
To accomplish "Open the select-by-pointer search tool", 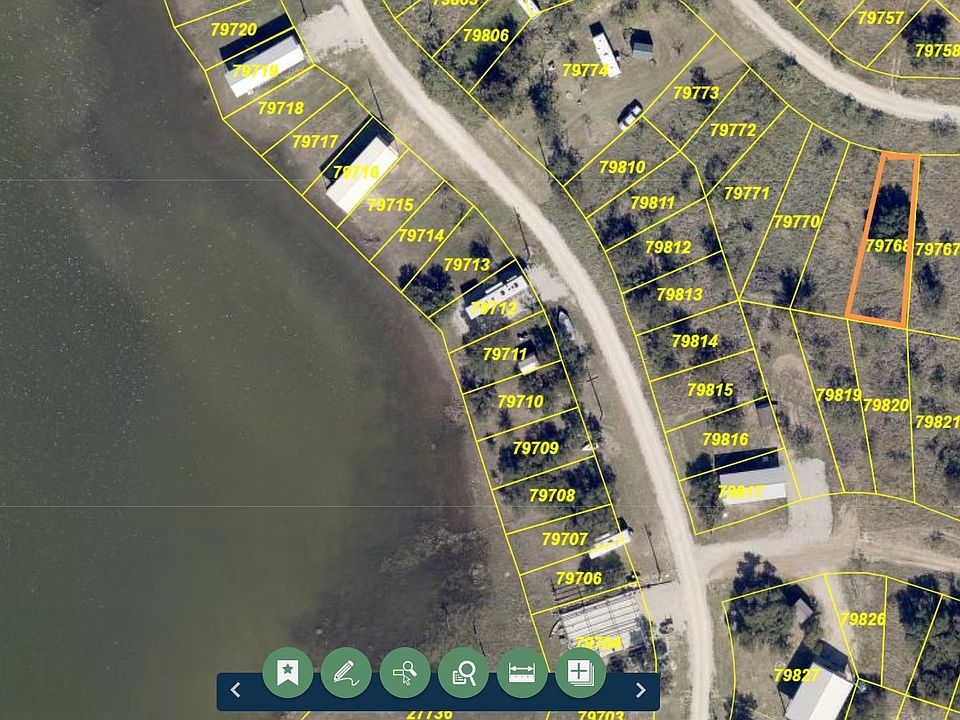I will [x=405, y=672].
